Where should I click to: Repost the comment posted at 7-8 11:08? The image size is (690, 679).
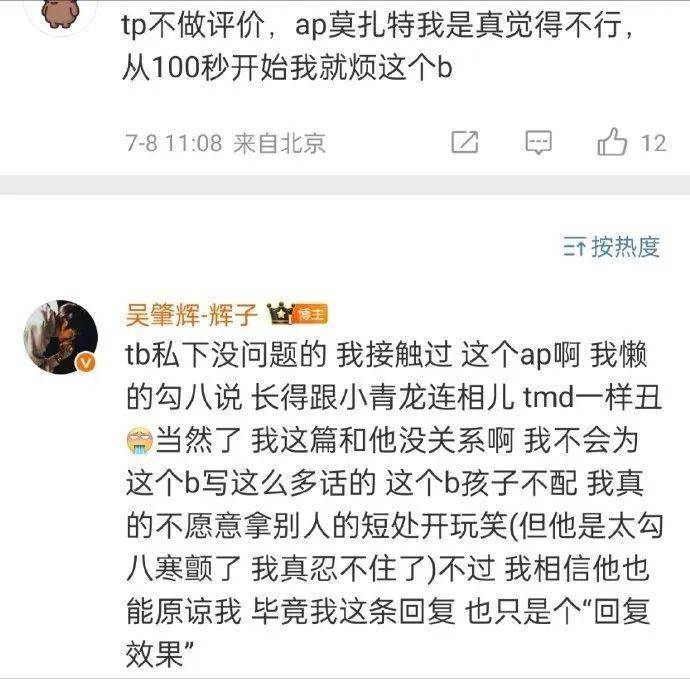pyautogui.click(x=464, y=143)
